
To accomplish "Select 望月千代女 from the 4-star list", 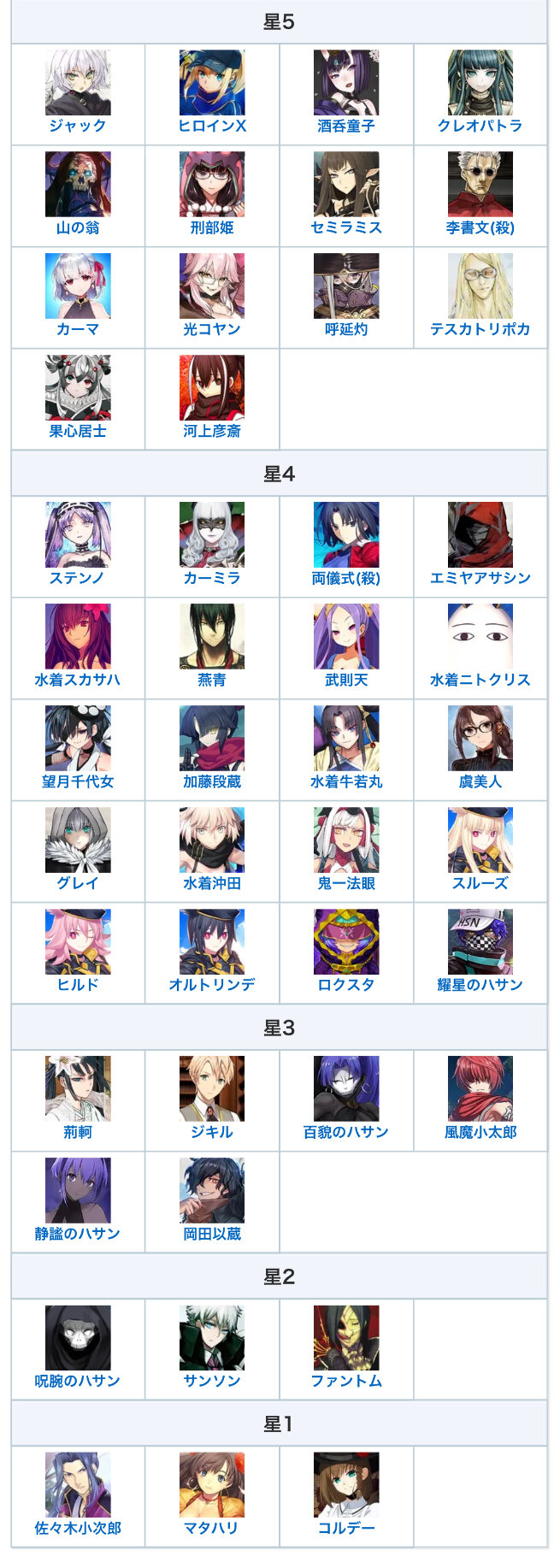I will pyautogui.click(x=78, y=781).
